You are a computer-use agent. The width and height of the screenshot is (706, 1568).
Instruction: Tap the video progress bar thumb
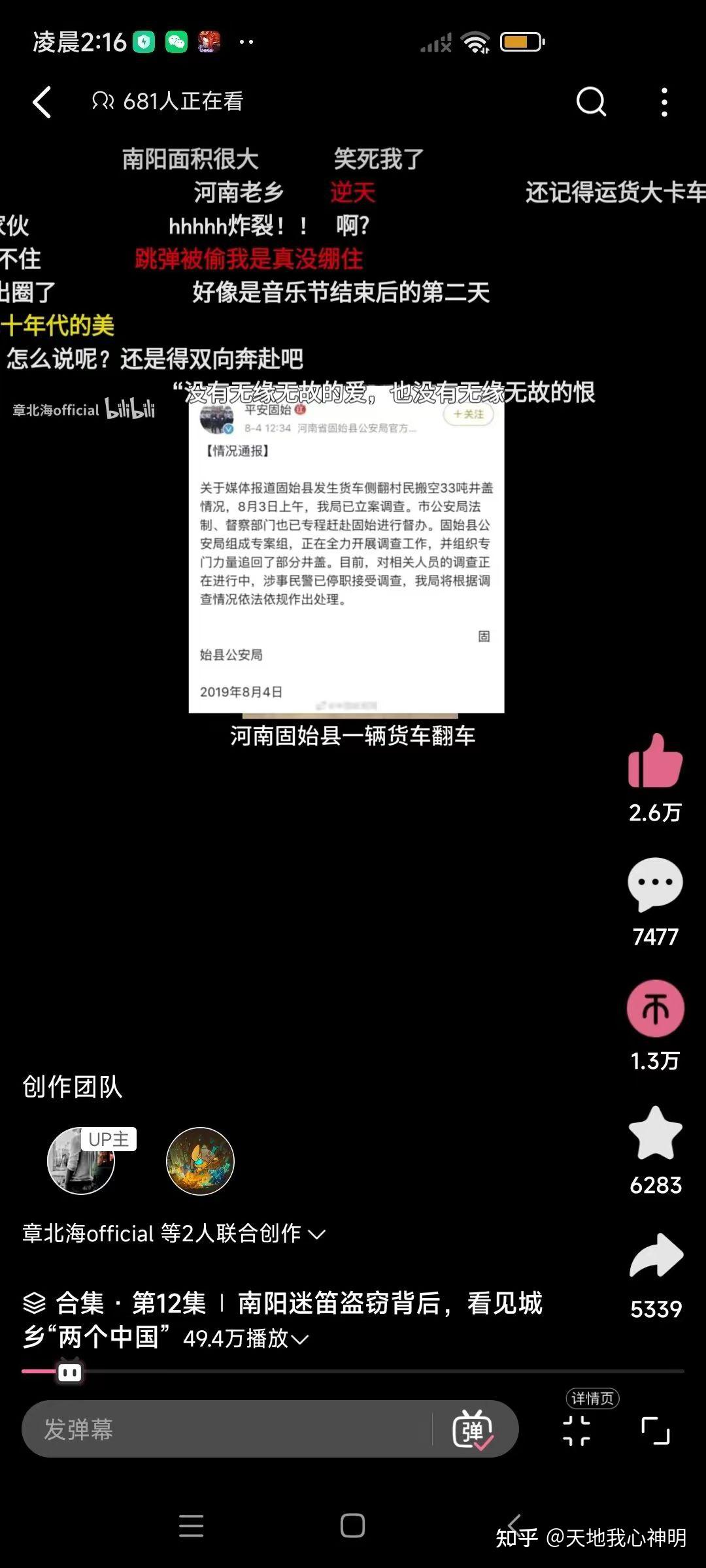[x=69, y=1371]
